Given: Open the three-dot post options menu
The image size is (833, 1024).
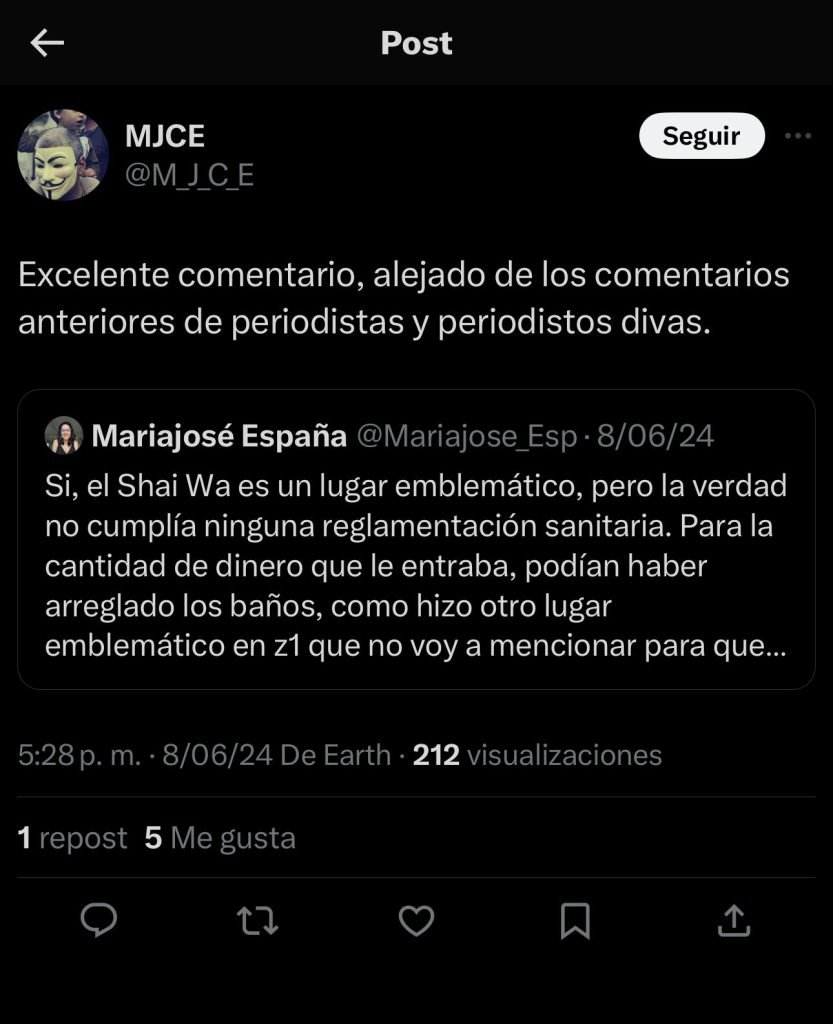Looking at the screenshot, I should [x=798, y=136].
